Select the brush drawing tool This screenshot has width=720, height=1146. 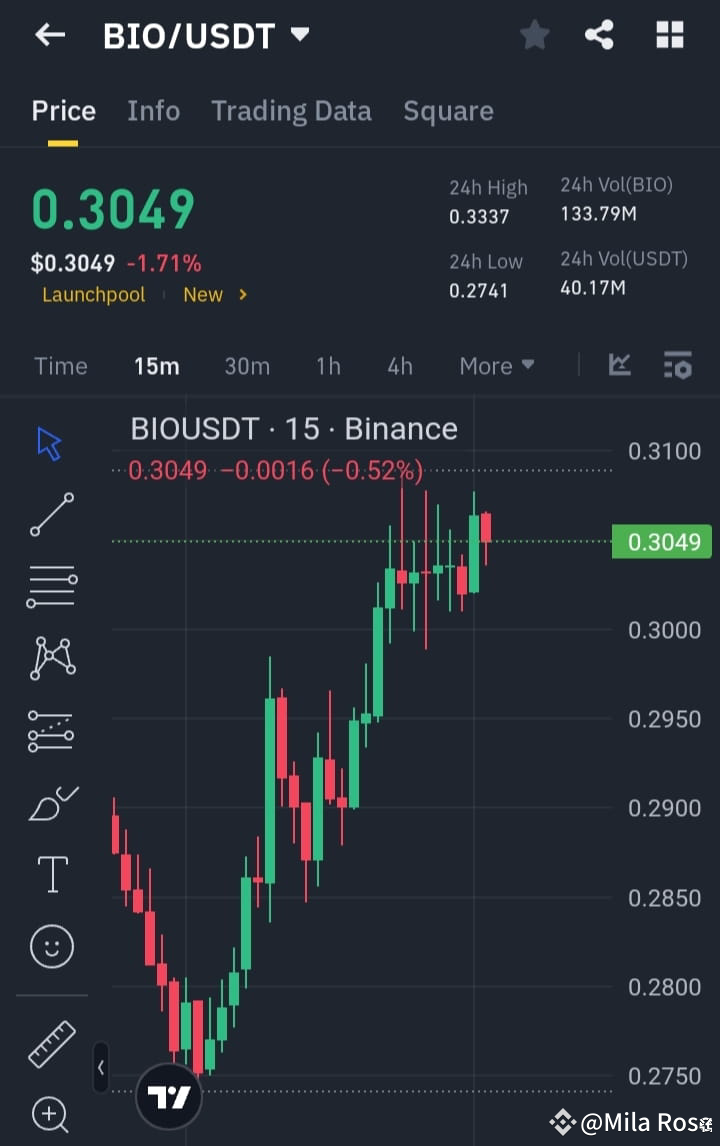[x=50, y=802]
